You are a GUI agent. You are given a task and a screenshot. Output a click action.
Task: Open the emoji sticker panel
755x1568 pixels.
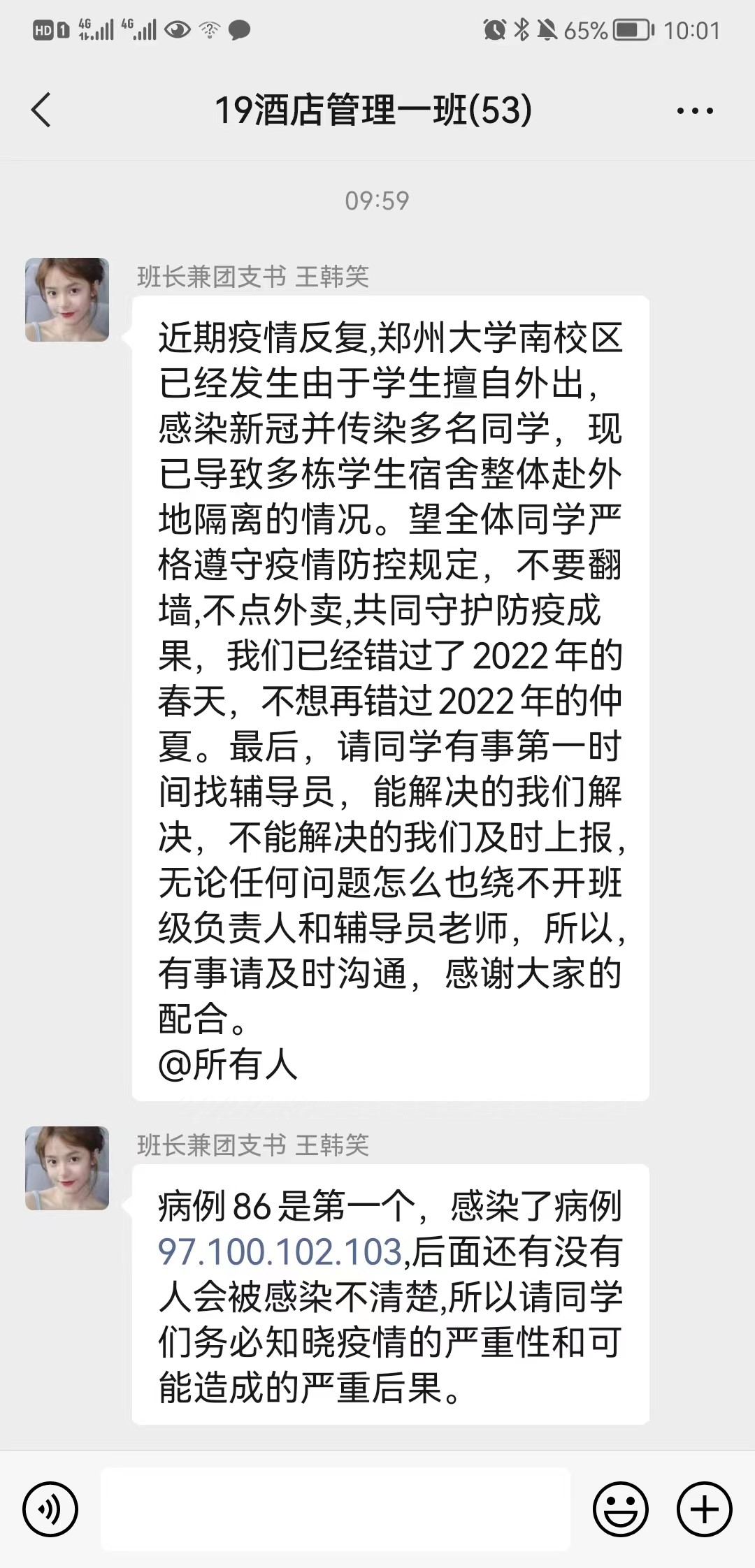coord(621,1509)
